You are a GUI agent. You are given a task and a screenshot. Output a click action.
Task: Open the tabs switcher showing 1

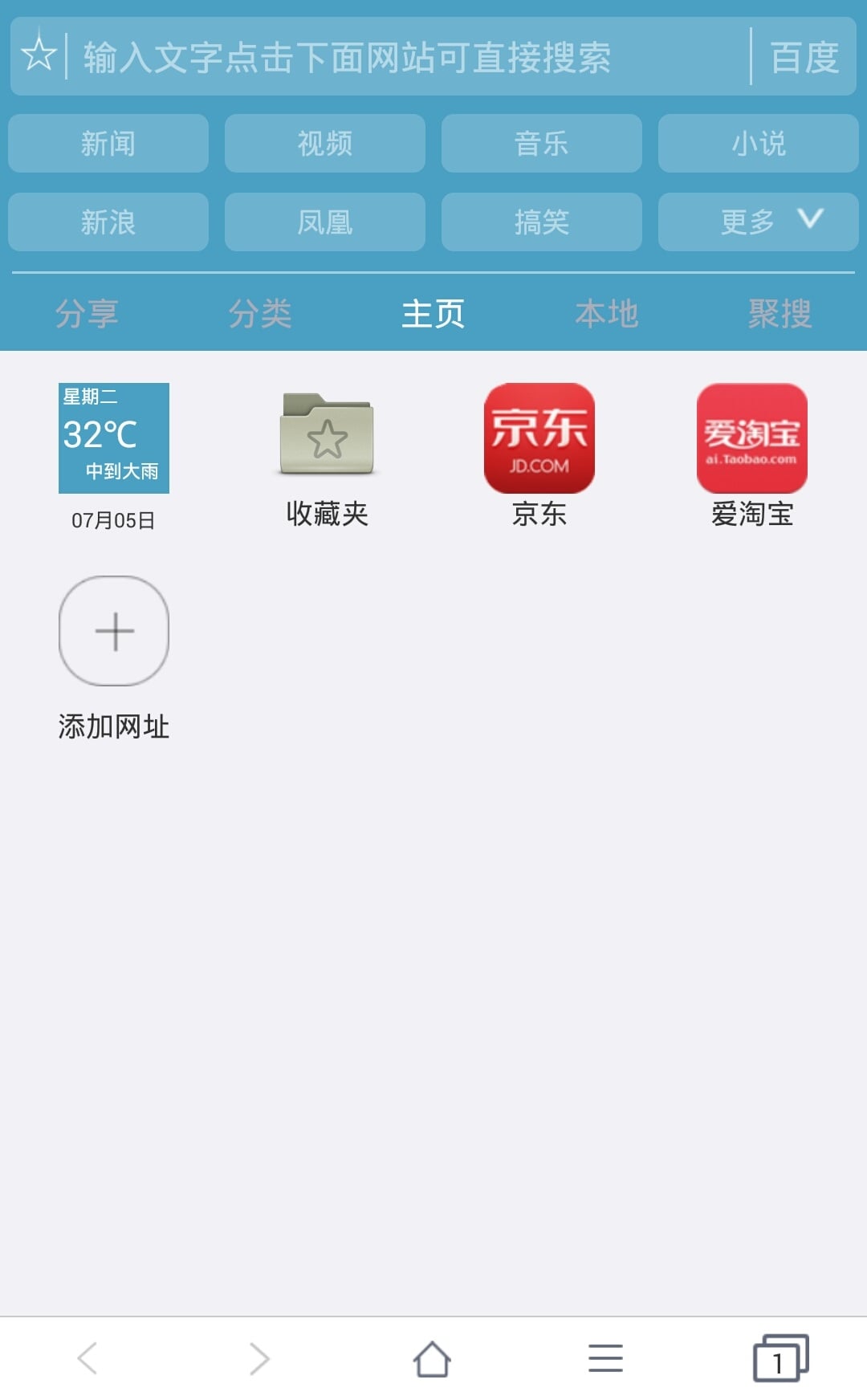coord(779,1358)
